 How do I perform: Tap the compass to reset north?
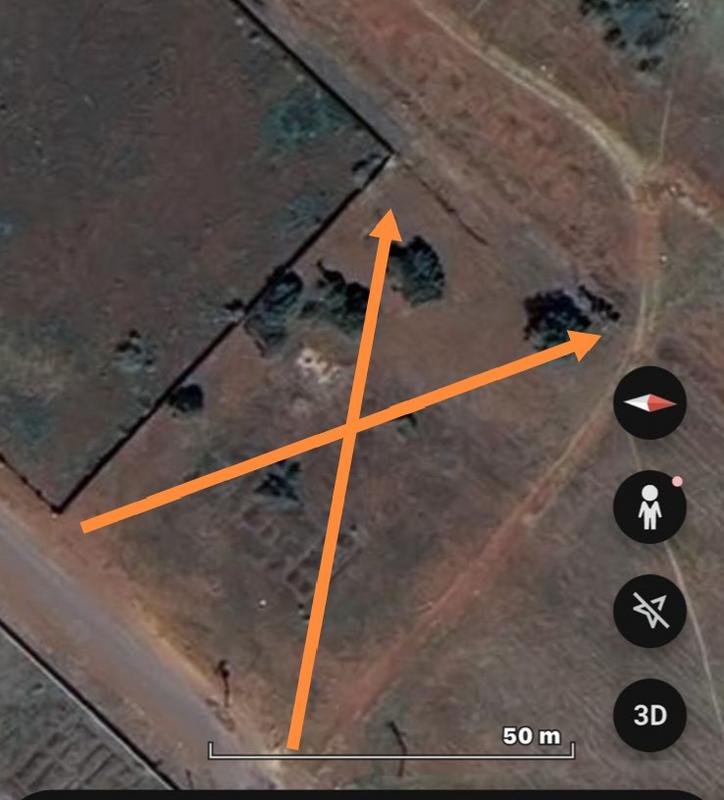point(650,403)
